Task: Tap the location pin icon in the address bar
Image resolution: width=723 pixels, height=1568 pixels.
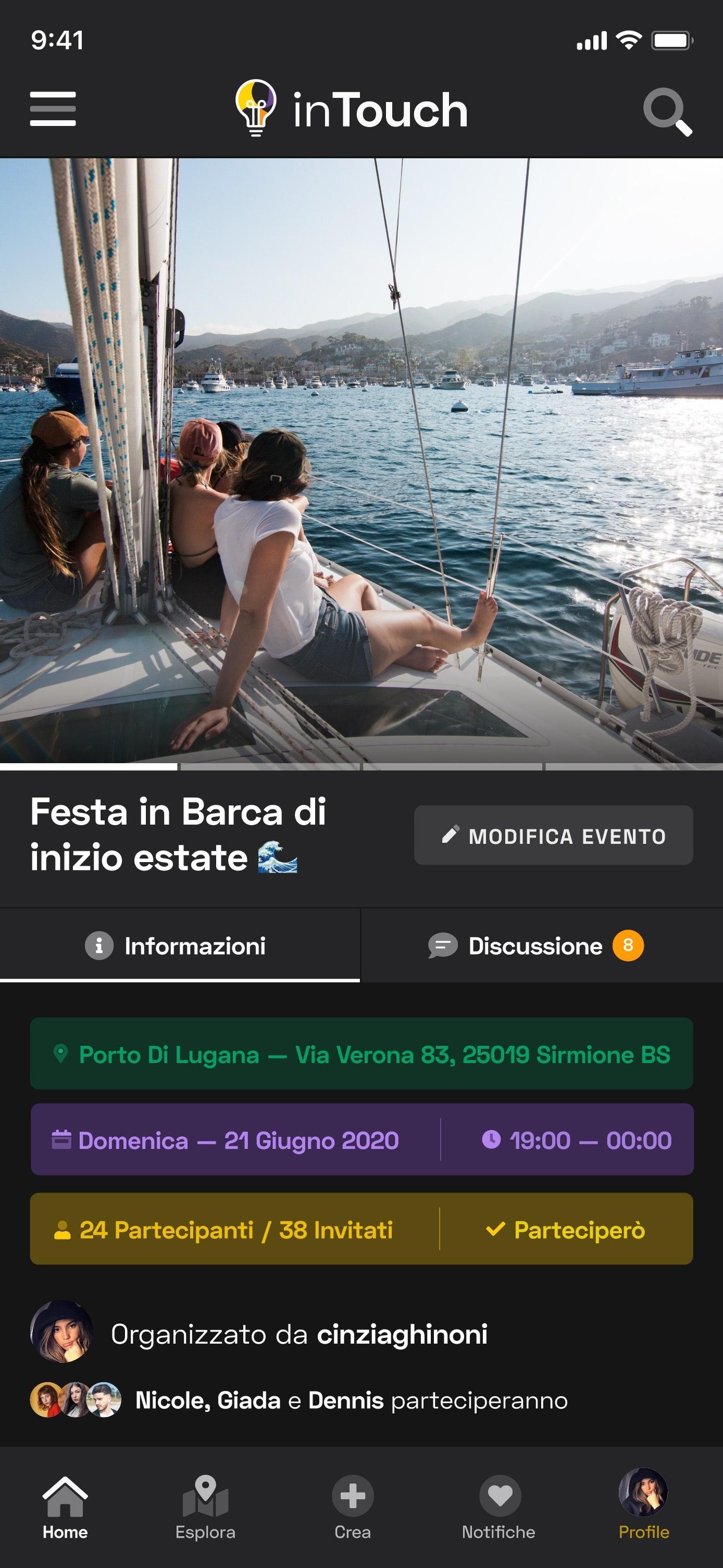Action: tap(61, 1054)
